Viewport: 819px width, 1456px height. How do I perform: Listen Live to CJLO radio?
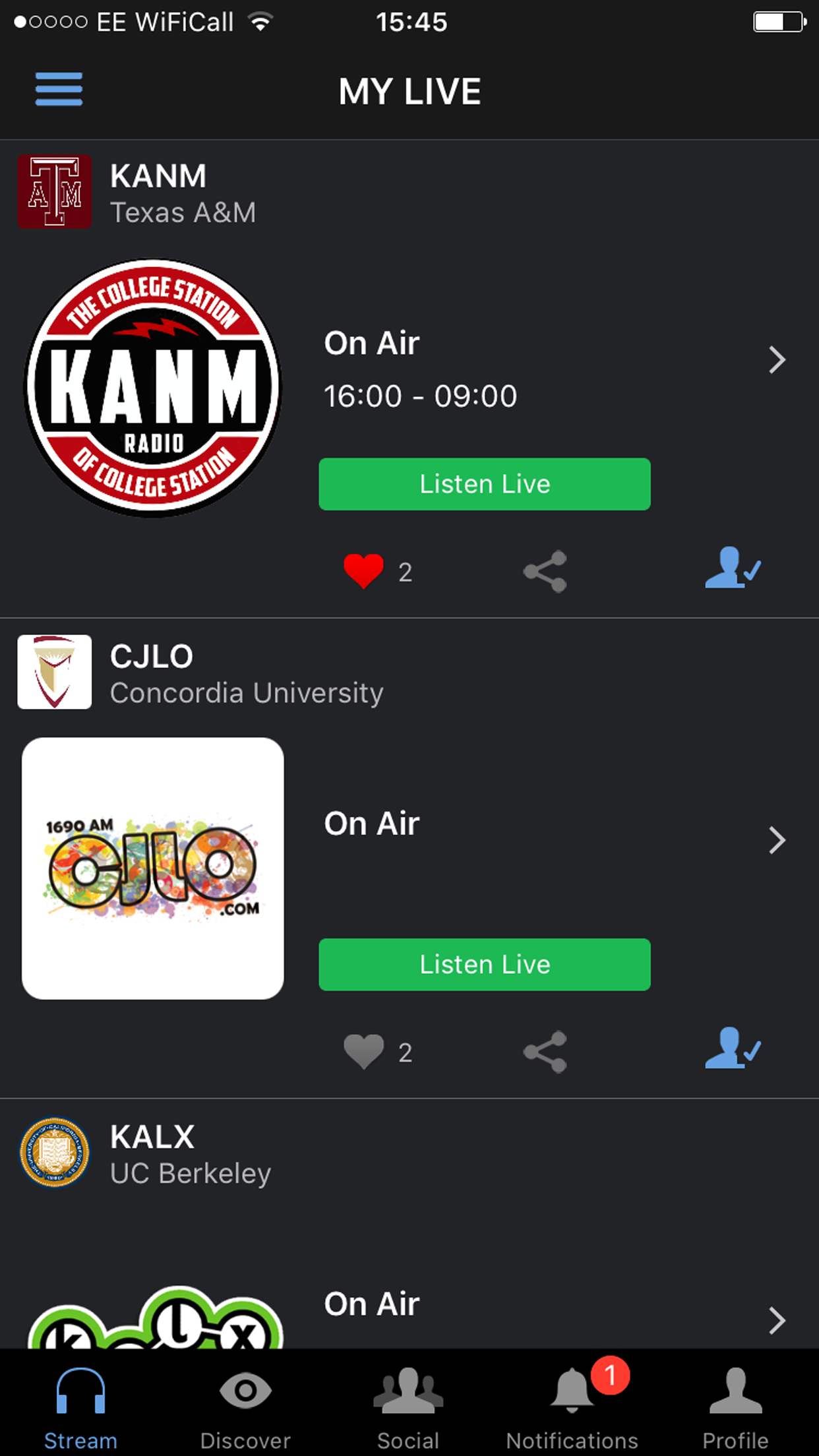pyautogui.click(x=484, y=964)
